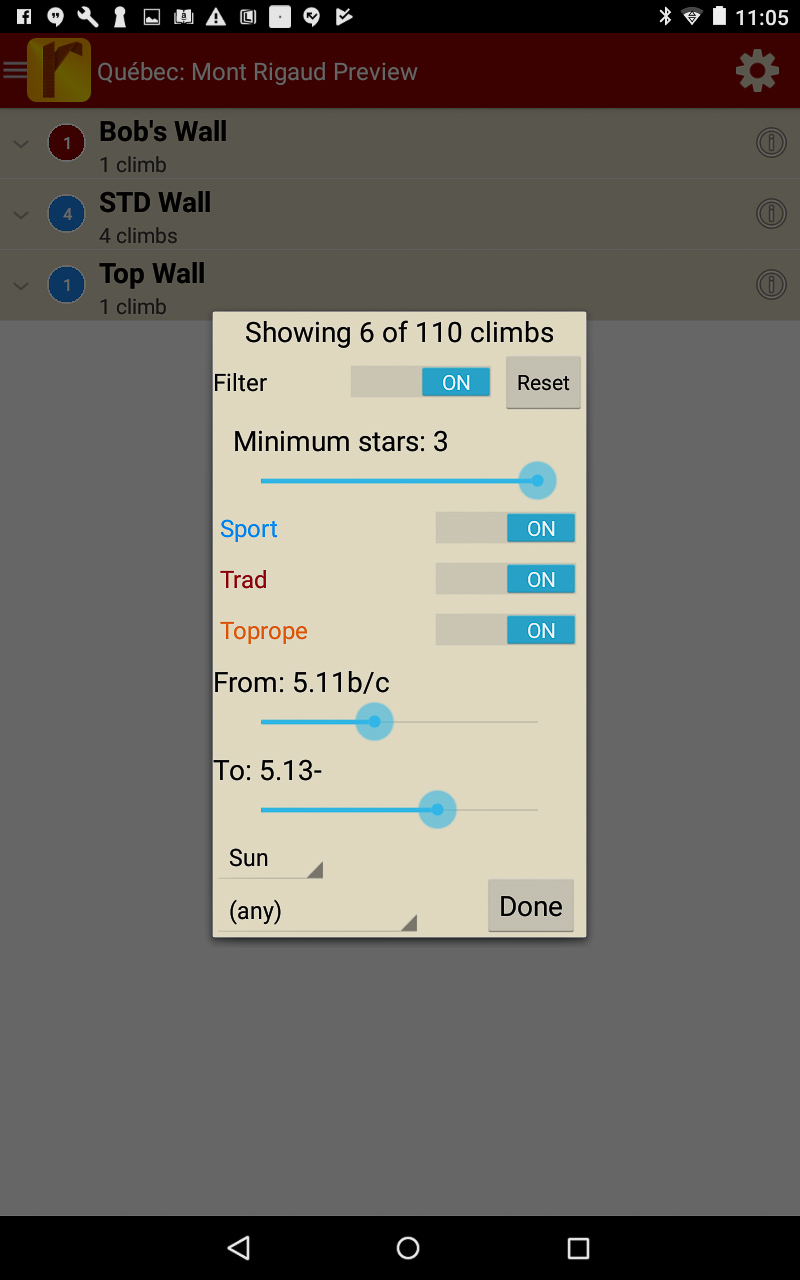Open the STD Wall row
800x1280 pixels.
tap(400, 216)
